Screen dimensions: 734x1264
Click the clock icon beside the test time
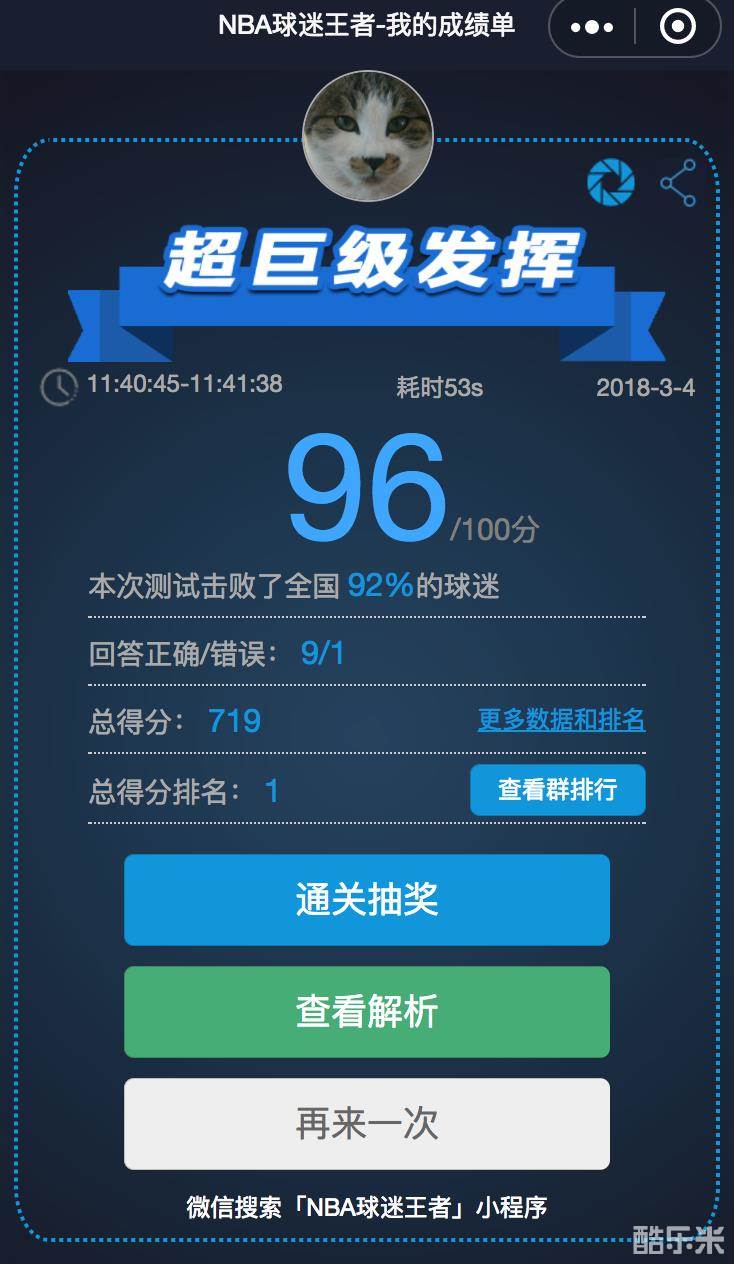tap(62, 386)
